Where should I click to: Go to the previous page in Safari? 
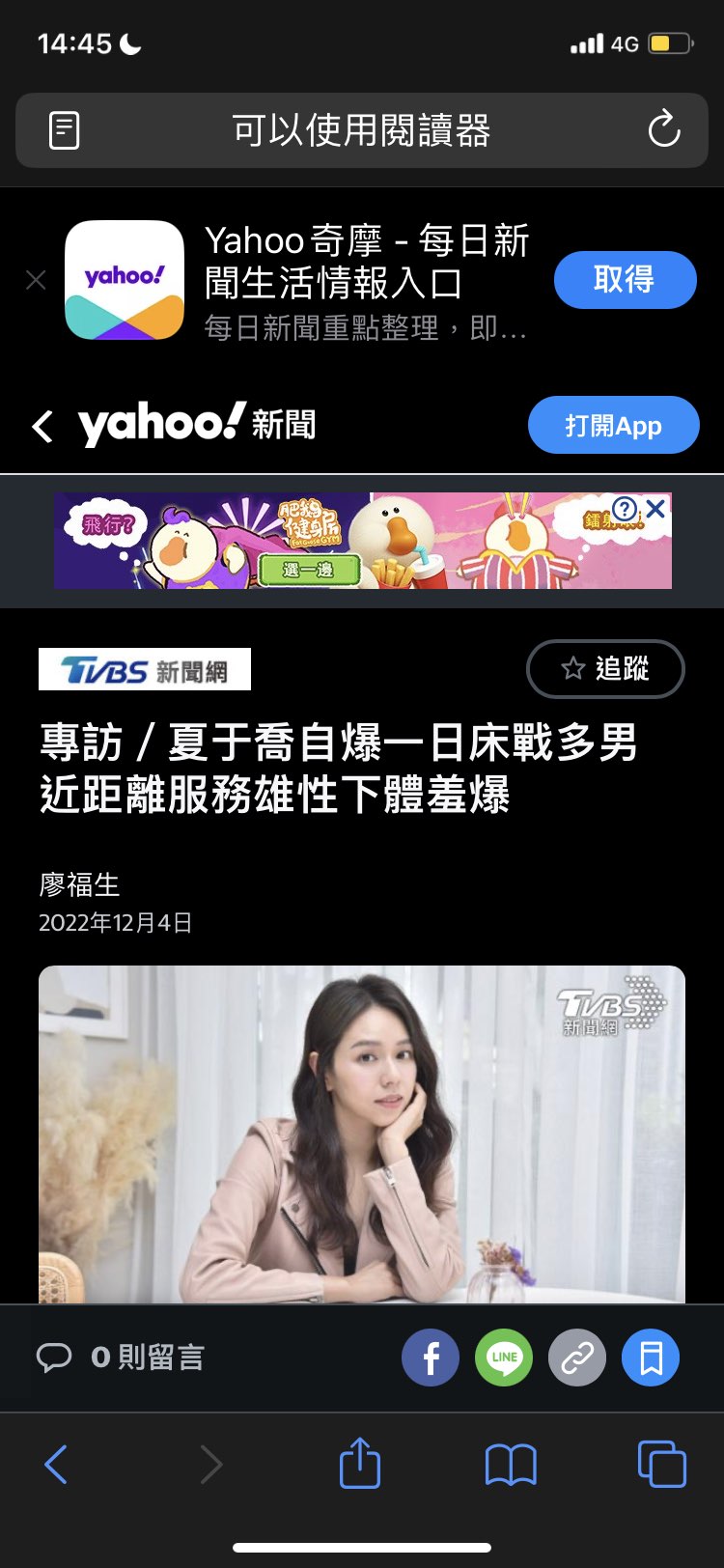[56, 1464]
